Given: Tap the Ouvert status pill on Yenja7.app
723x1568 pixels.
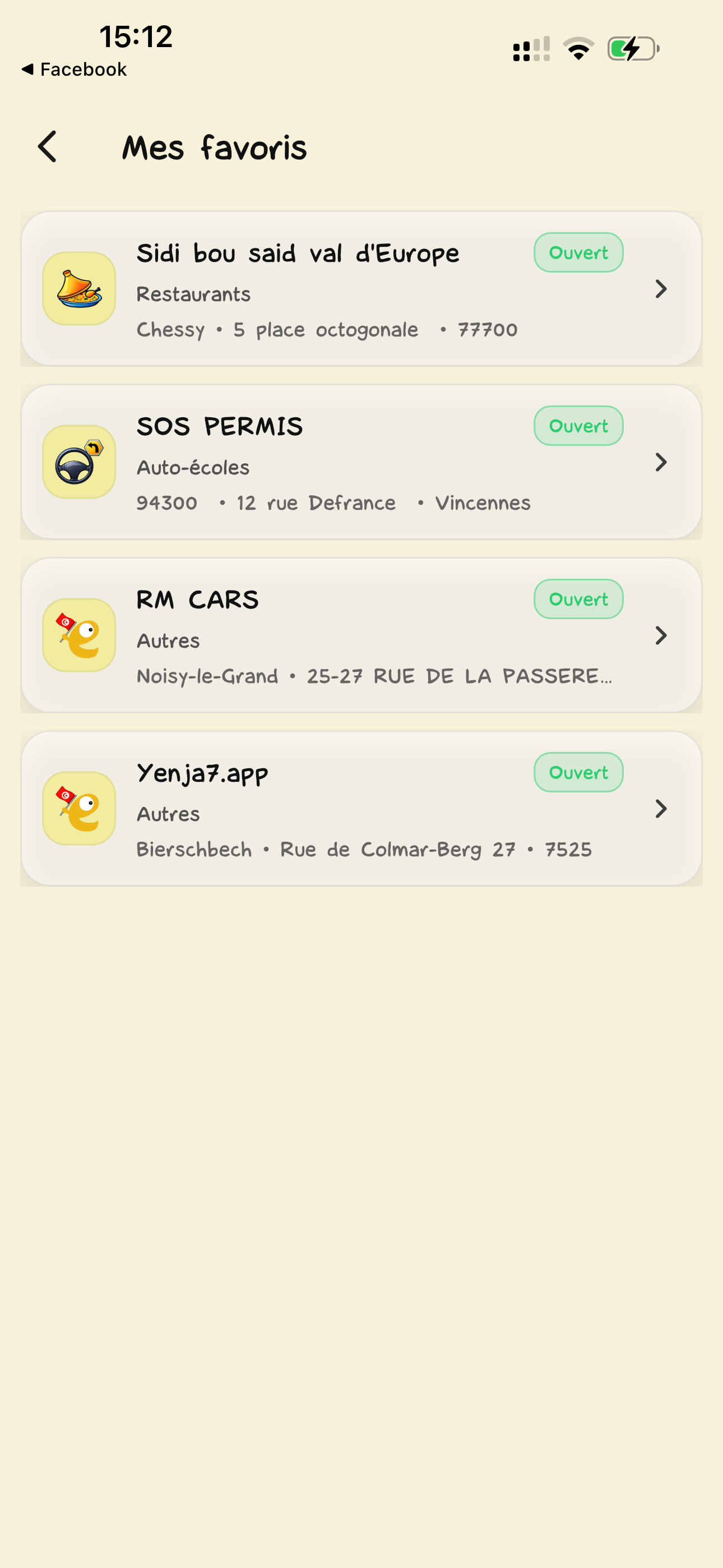Looking at the screenshot, I should click(x=577, y=772).
